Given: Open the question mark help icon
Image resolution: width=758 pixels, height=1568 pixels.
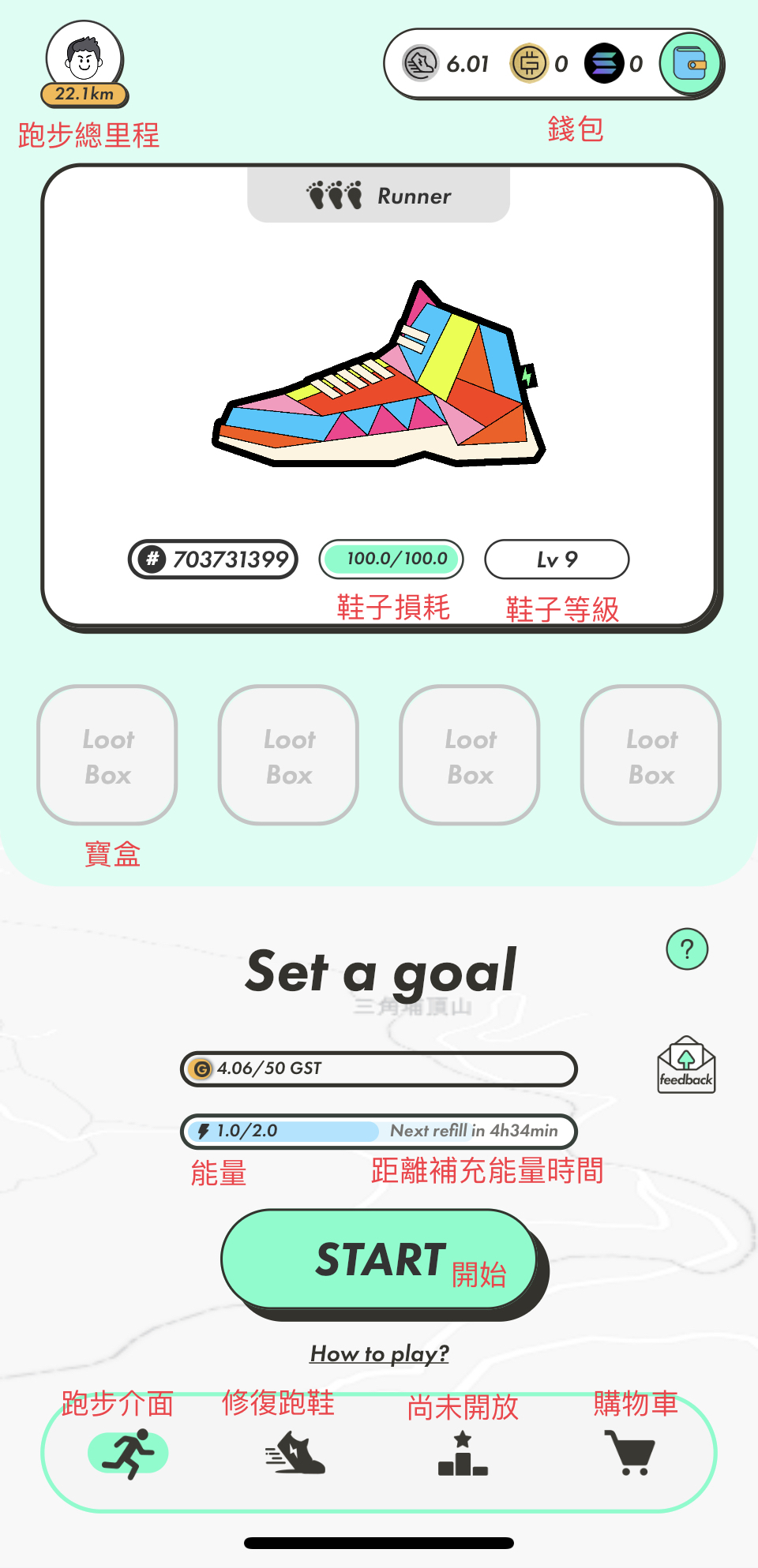Looking at the screenshot, I should tap(687, 949).
